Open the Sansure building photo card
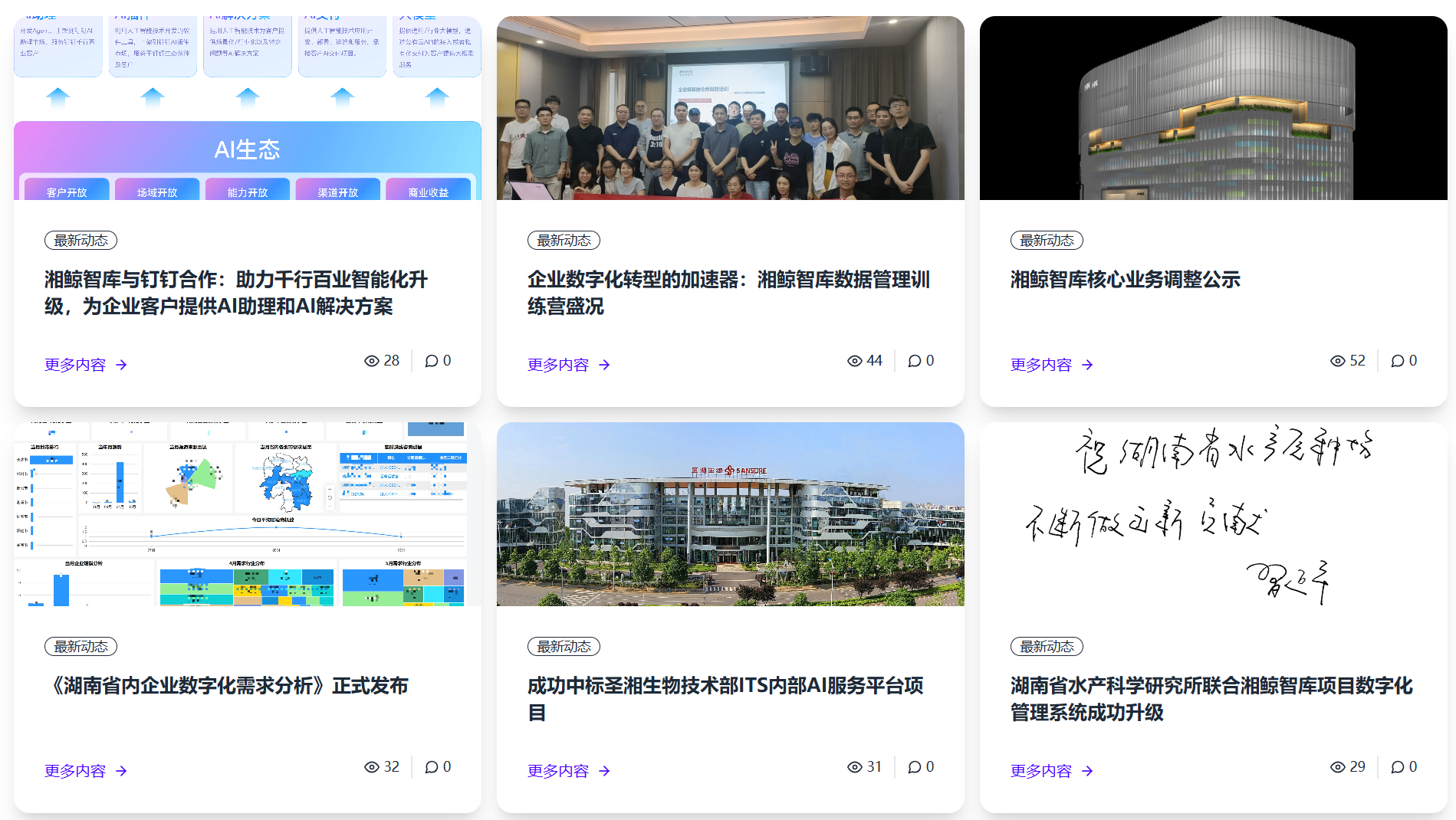The width and height of the screenshot is (1456, 820). point(730,514)
